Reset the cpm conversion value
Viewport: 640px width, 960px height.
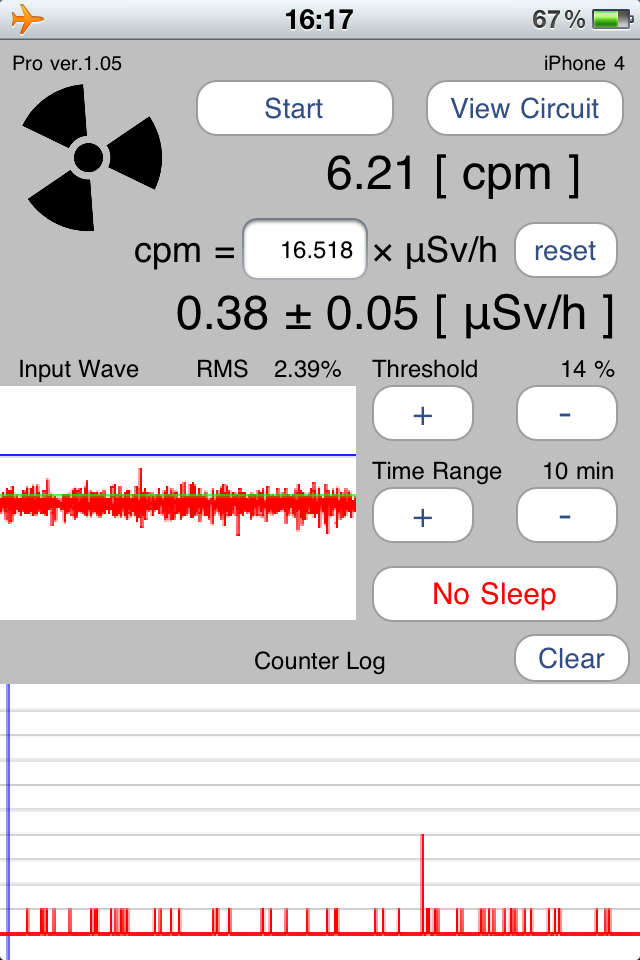[x=565, y=250]
